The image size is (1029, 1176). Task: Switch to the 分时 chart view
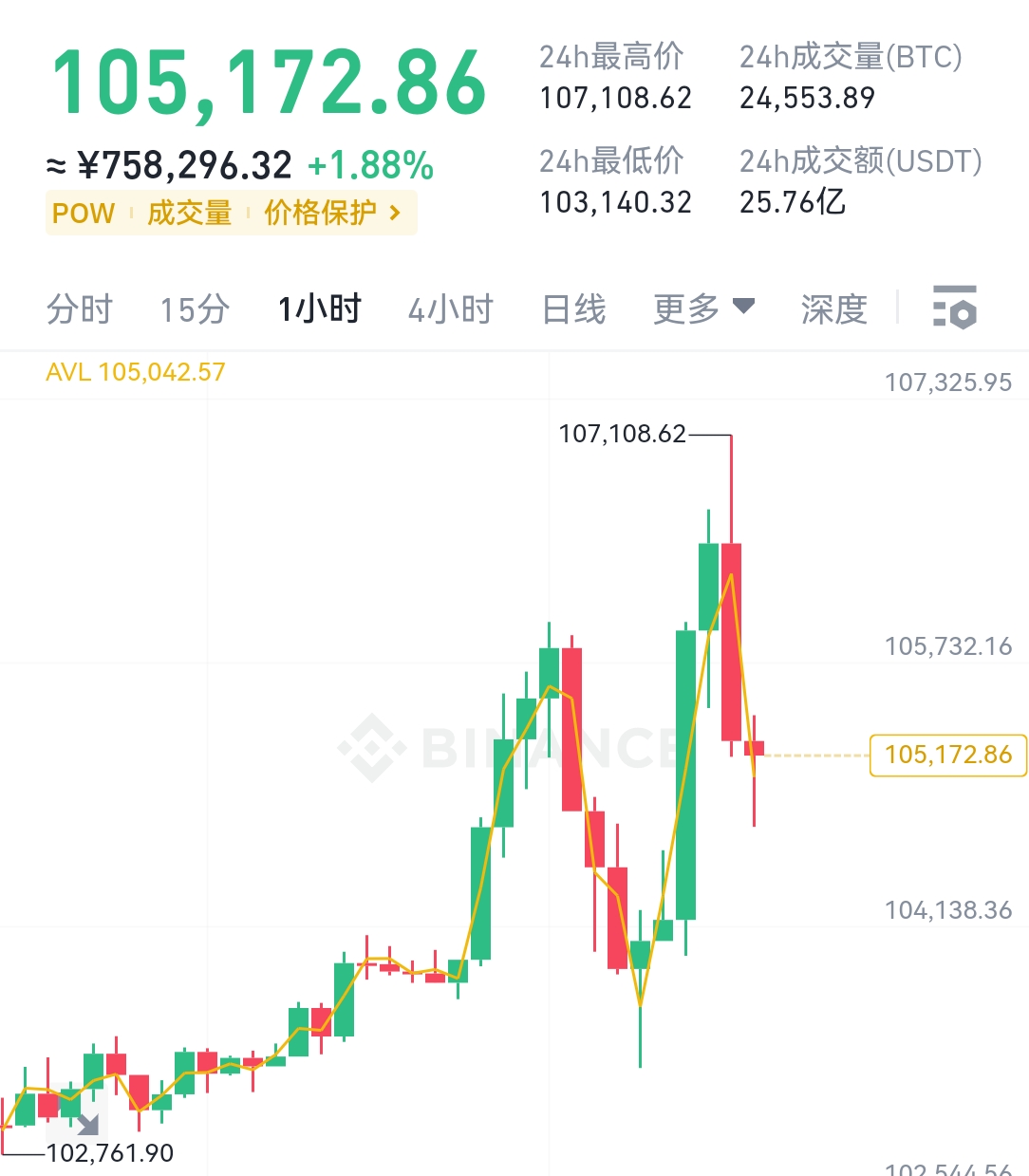(x=80, y=309)
